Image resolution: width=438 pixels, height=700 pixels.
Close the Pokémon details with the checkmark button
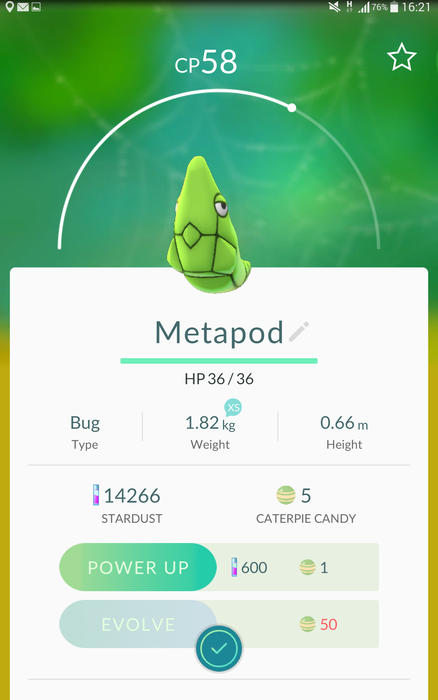[219, 648]
